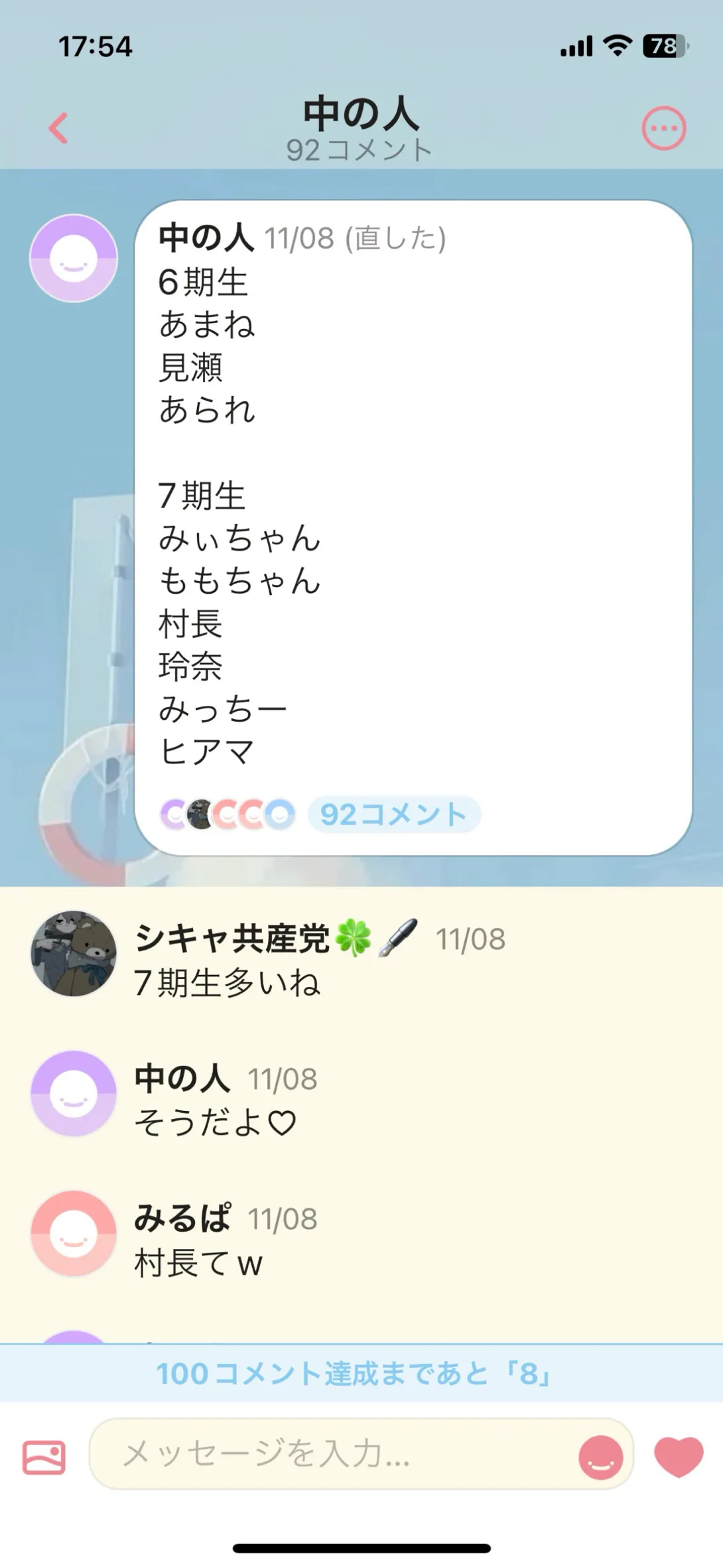Attach an image to the comment

[x=44, y=1457]
